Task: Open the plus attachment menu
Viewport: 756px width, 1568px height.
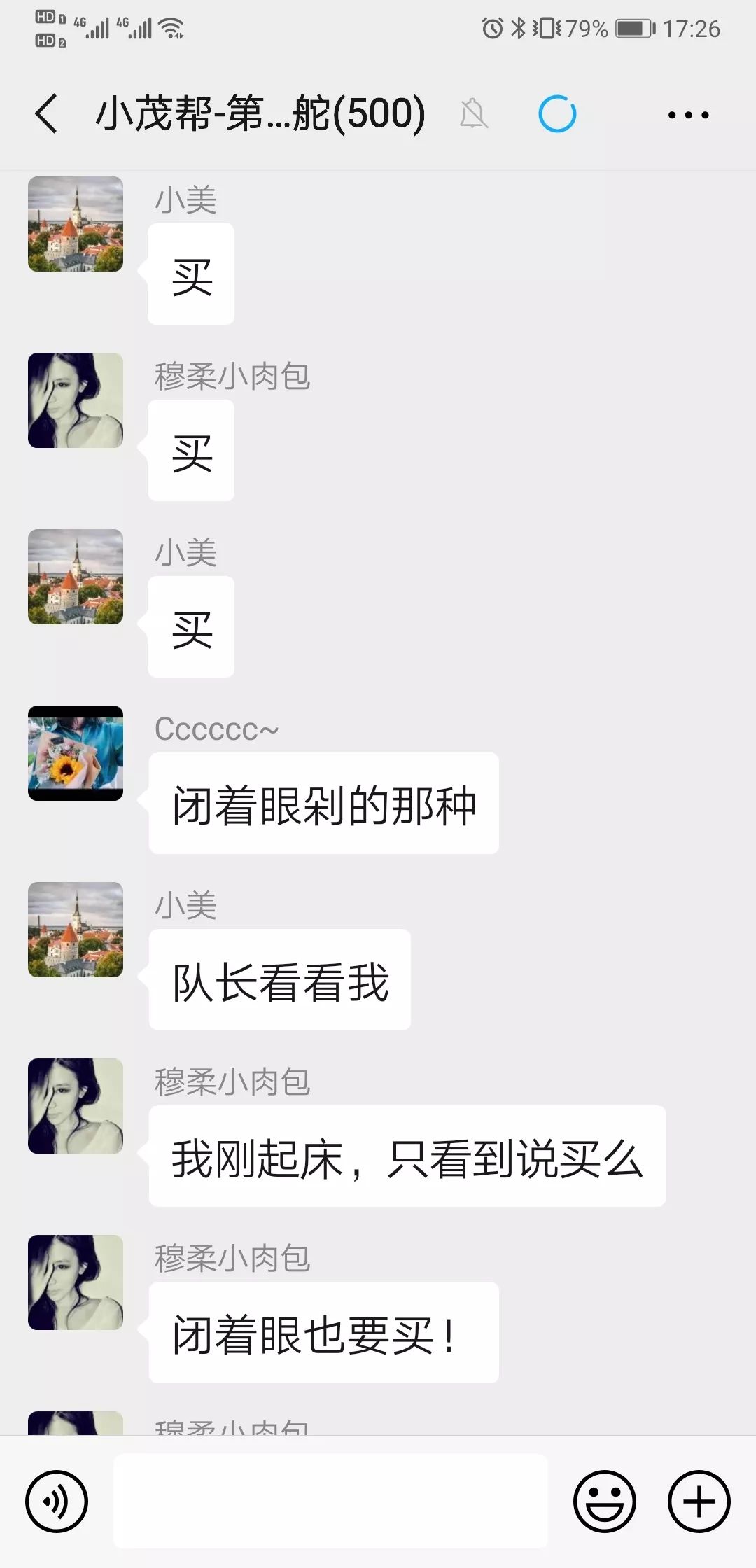Action: click(699, 1501)
